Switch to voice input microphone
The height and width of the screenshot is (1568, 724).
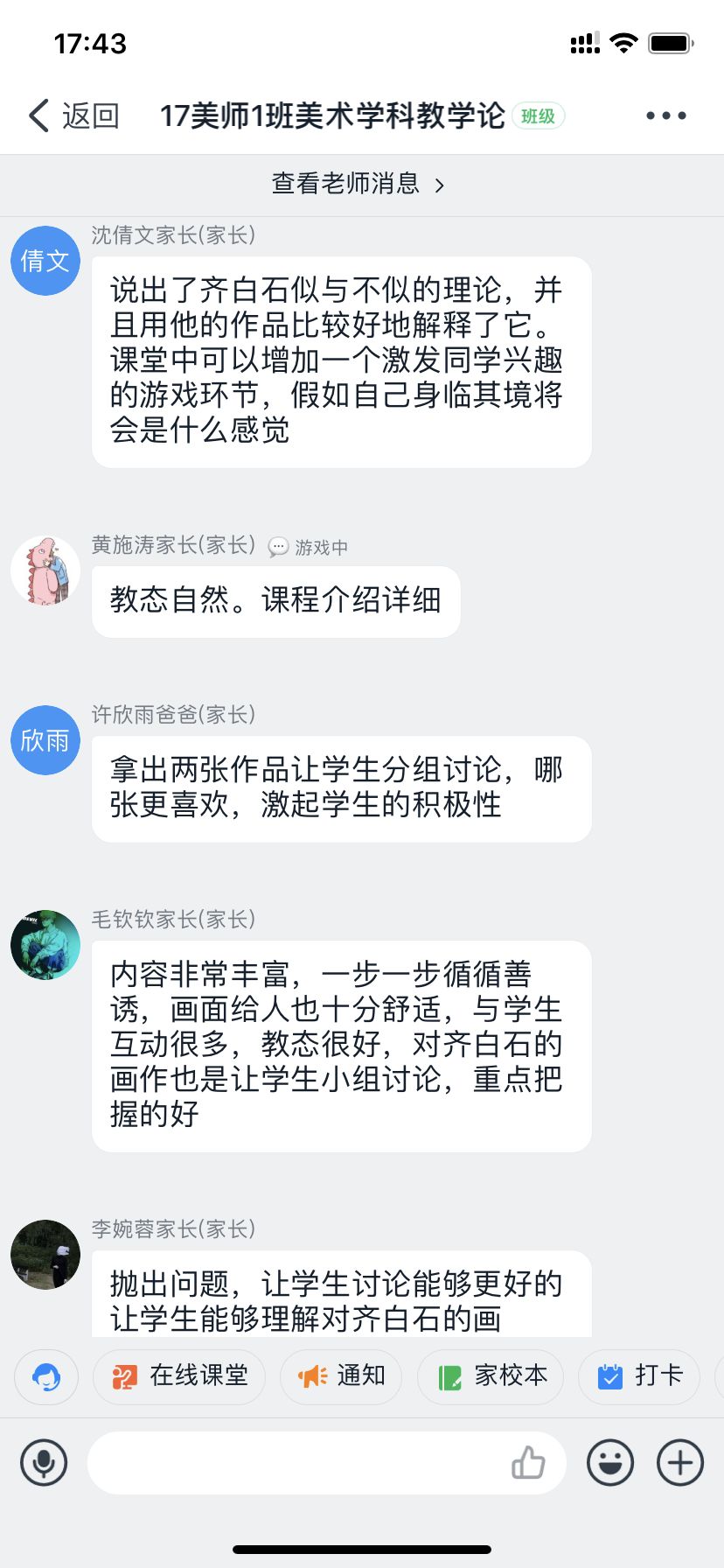[44, 1462]
